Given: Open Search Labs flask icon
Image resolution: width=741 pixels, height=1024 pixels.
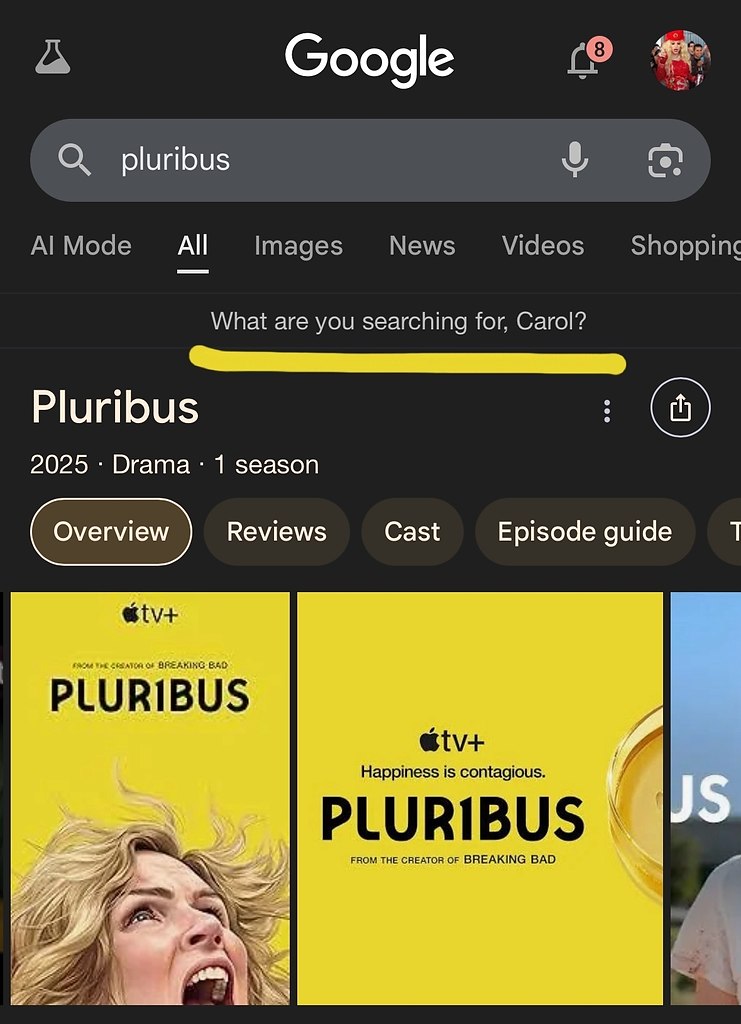Looking at the screenshot, I should coord(53,58).
